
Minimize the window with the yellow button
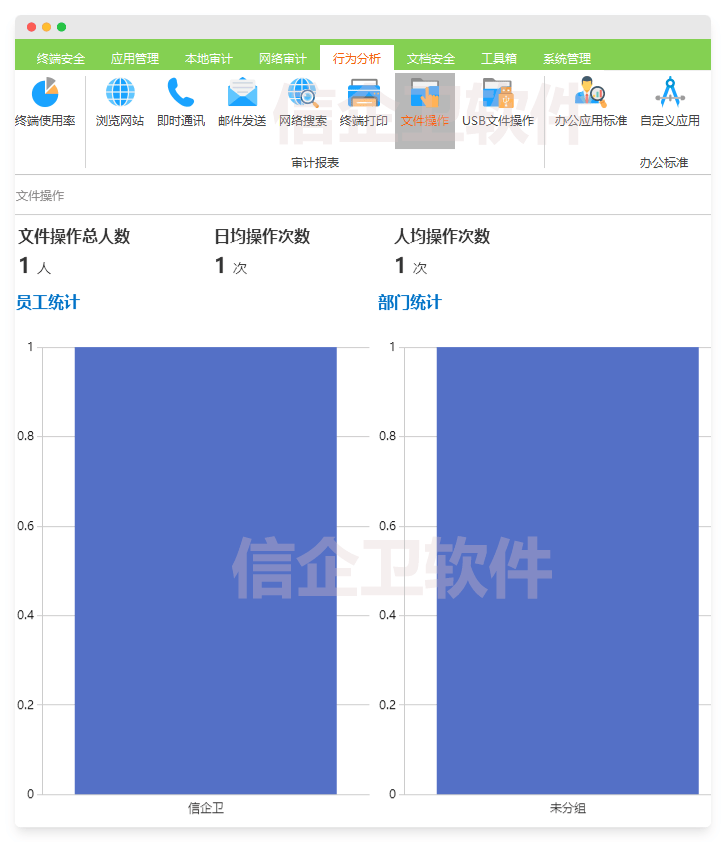pyautogui.click(x=47, y=27)
